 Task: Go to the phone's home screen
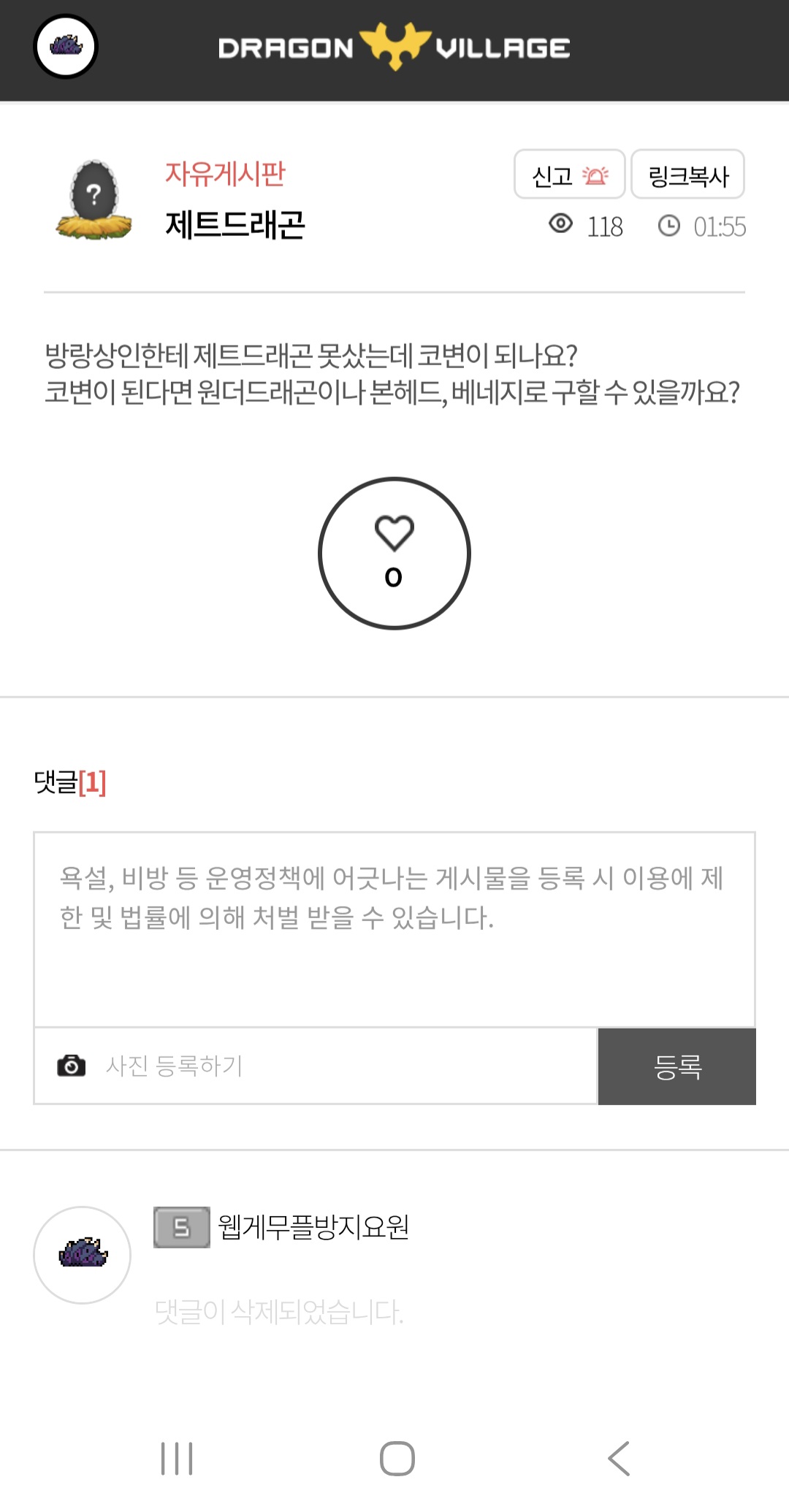(x=397, y=1459)
